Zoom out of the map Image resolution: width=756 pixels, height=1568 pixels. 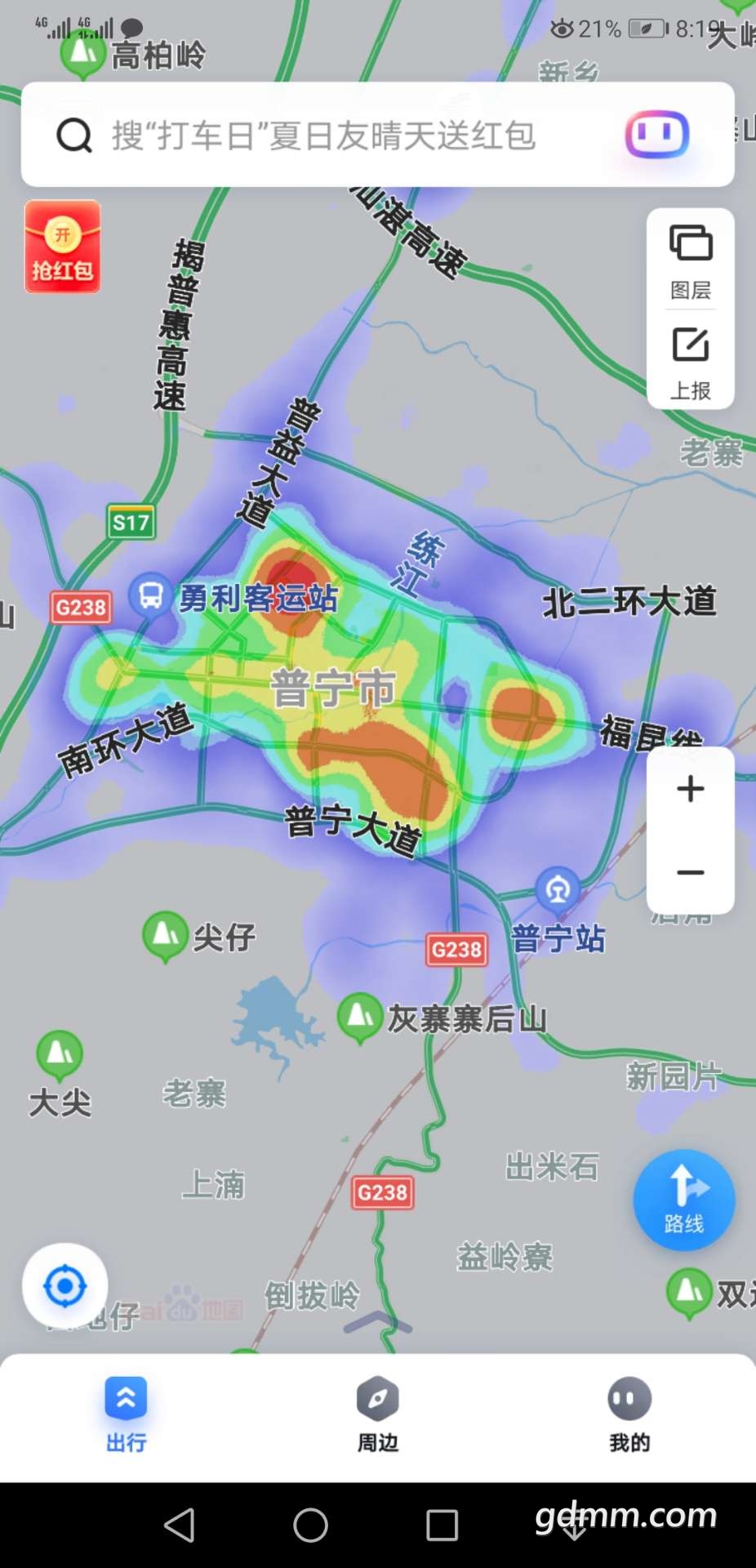click(691, 872)
